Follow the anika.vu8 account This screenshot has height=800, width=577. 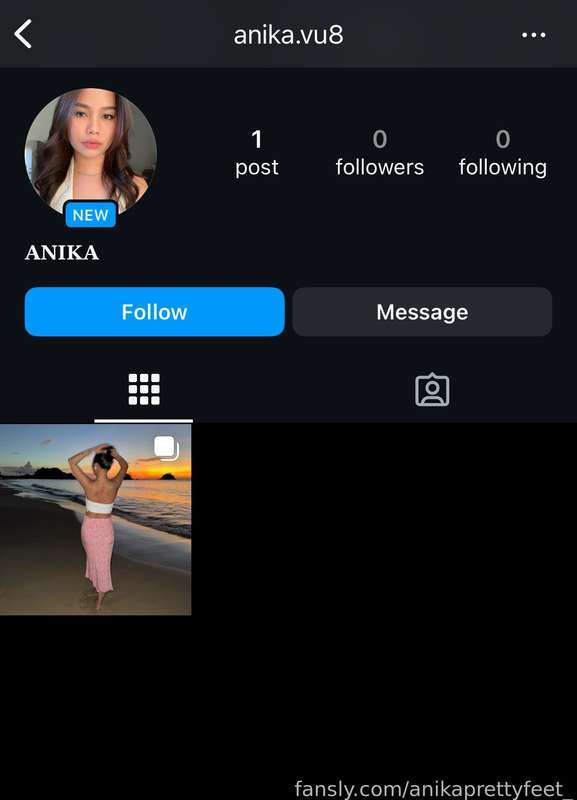[155, 312]
